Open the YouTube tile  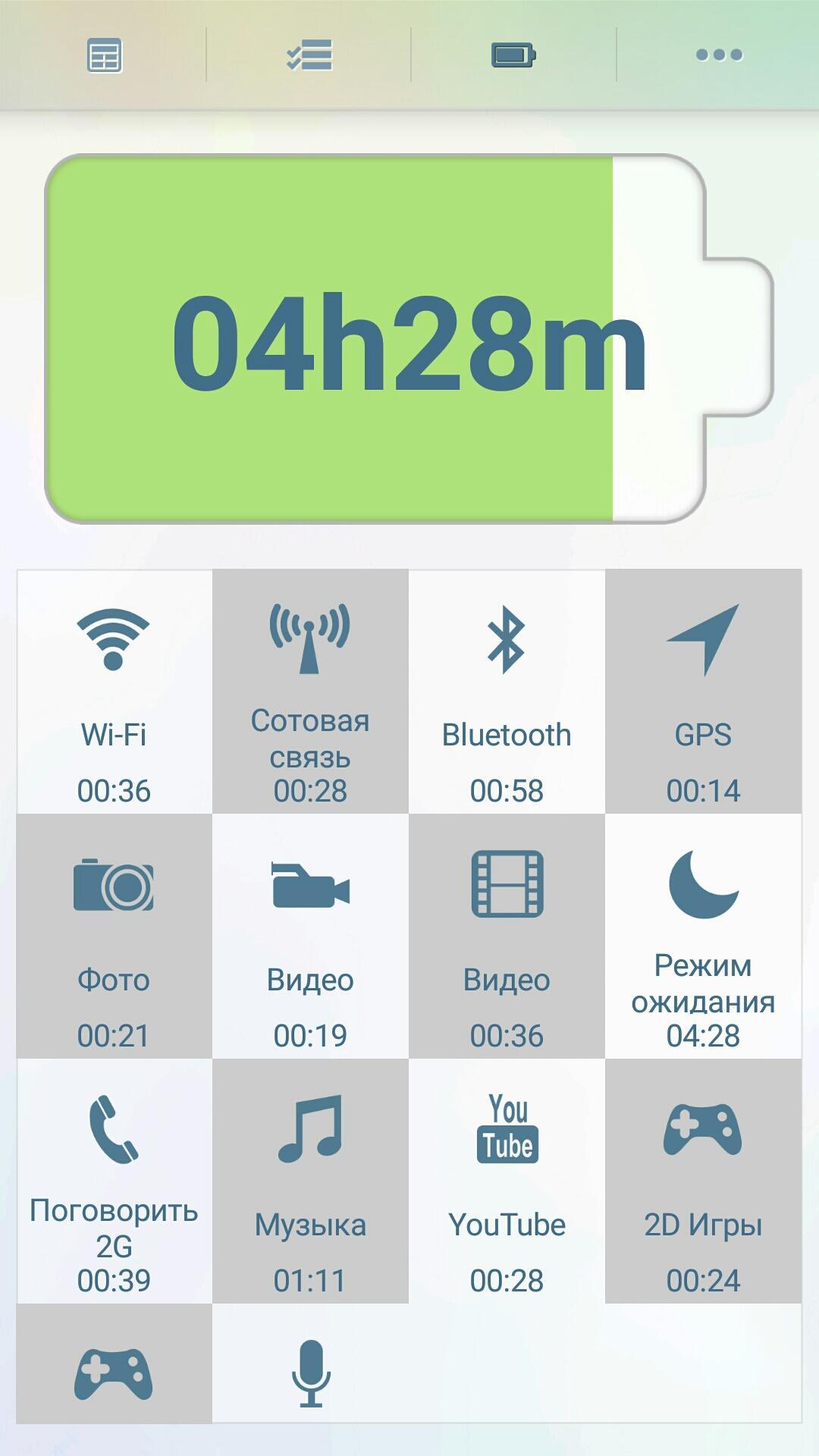pos(507,1181)
